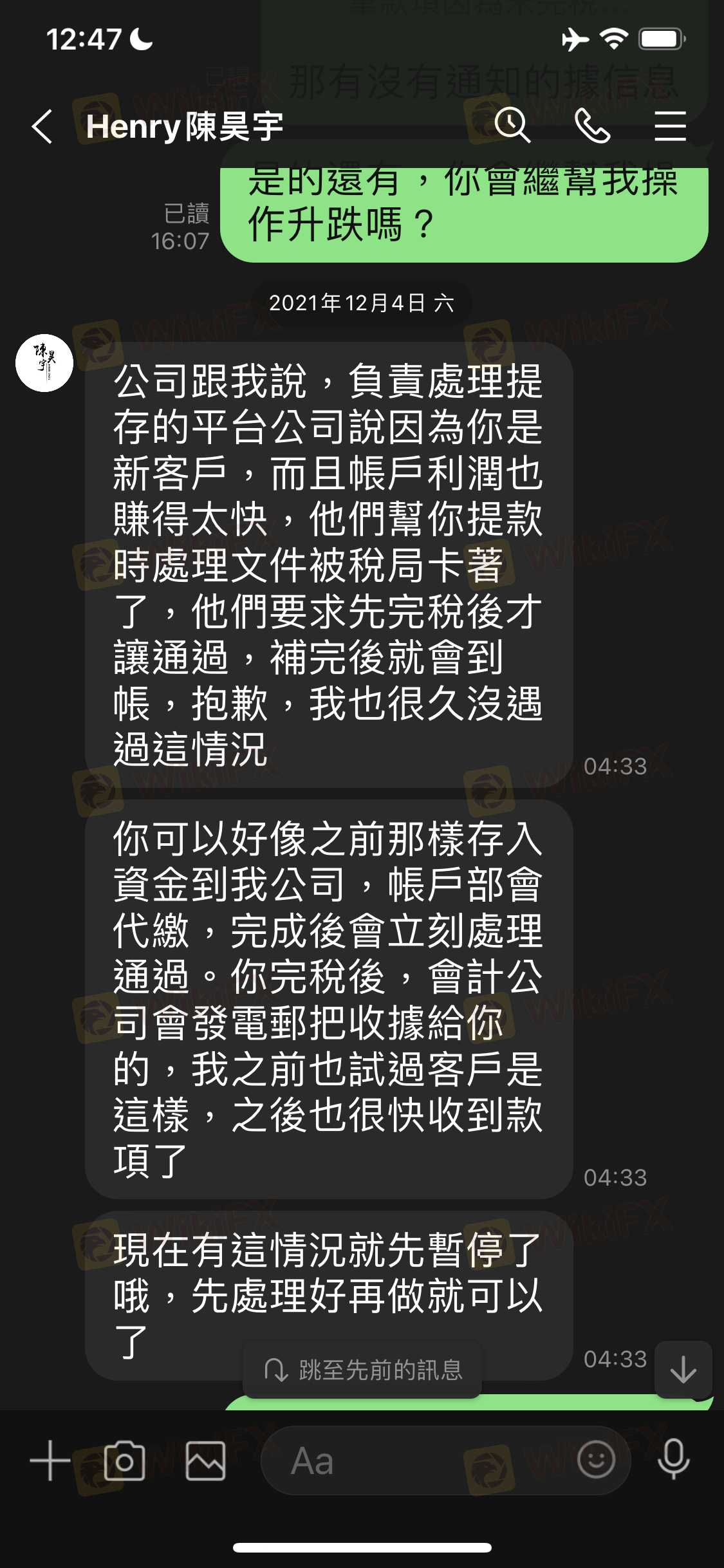Start a voice call with Henry
The image size is (724, 1568).
point(592,126)
